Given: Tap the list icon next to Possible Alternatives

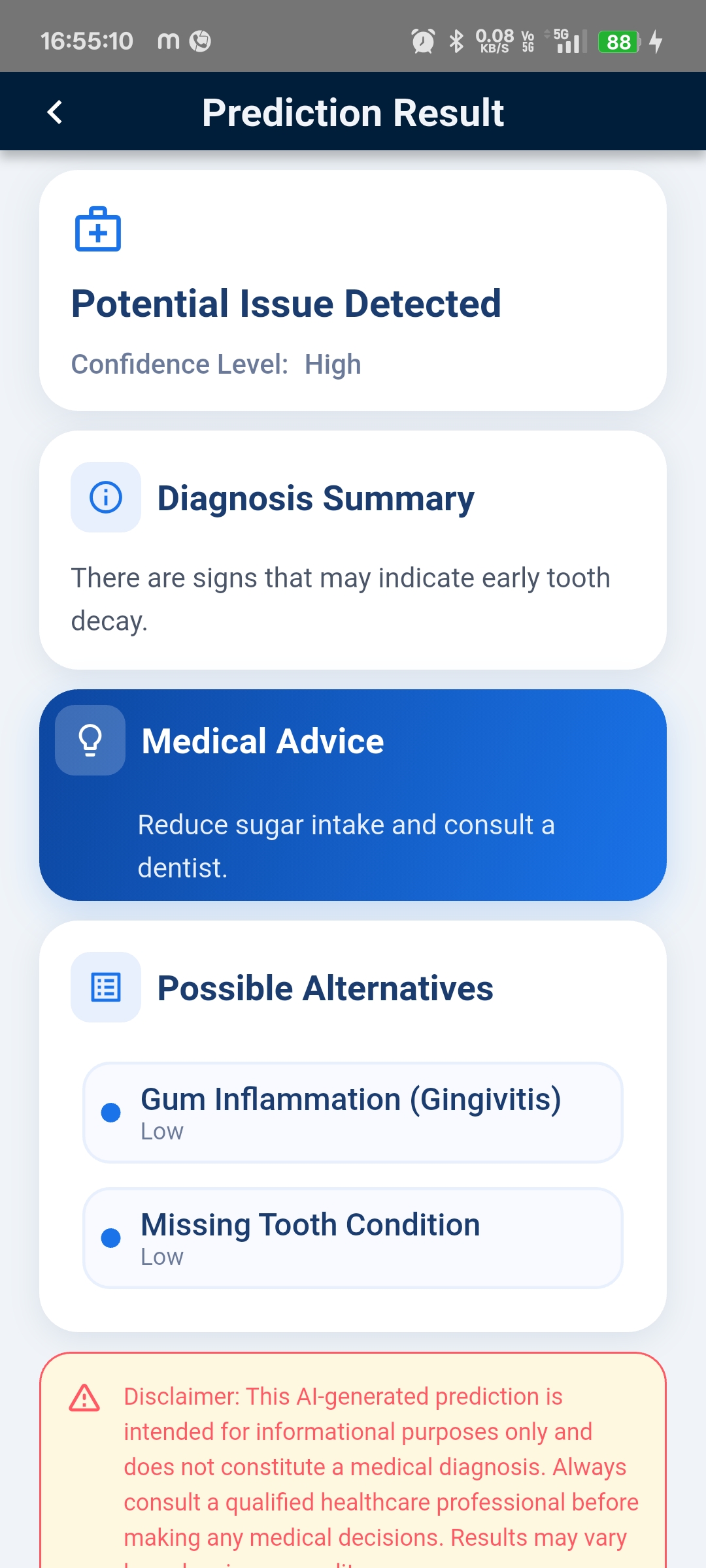Looking at the screenshot, I should point(106,987).
